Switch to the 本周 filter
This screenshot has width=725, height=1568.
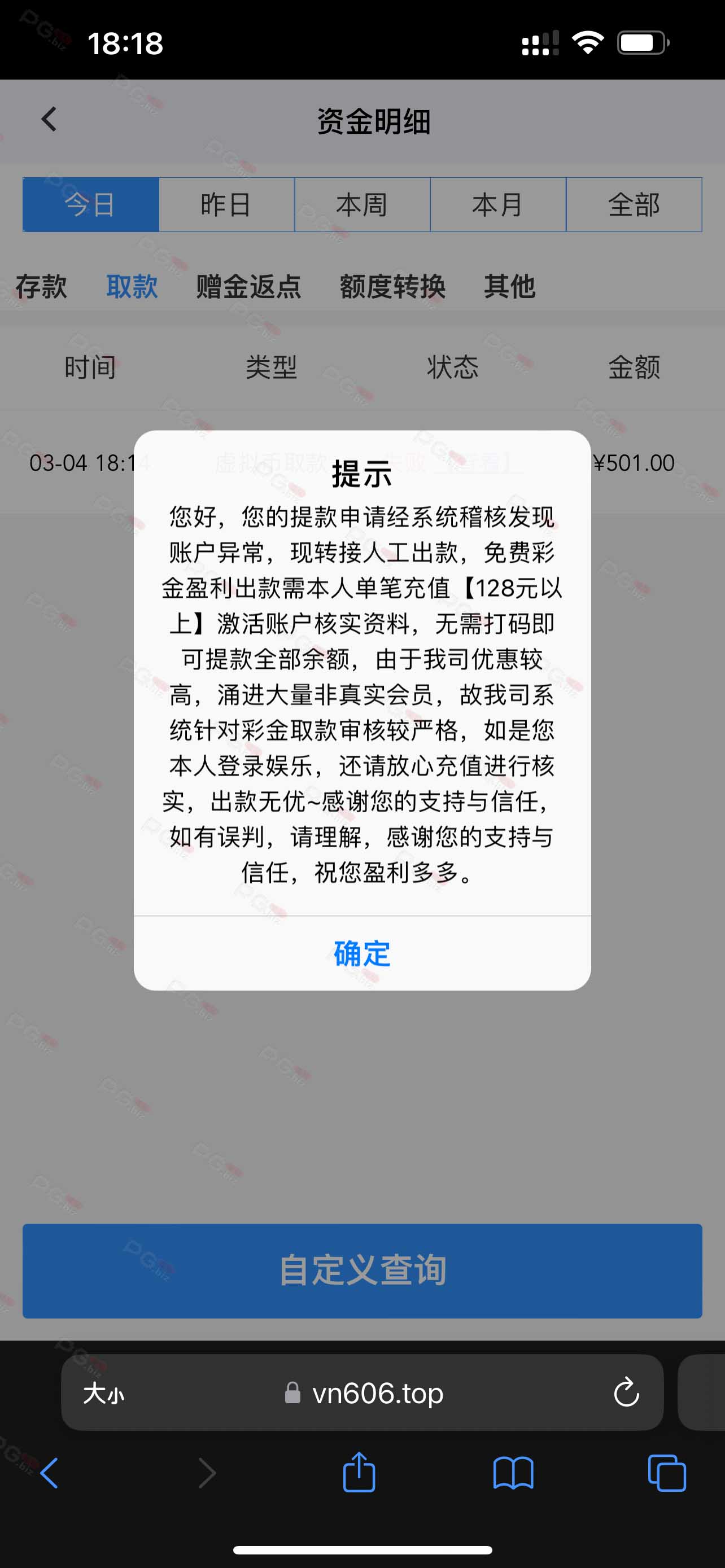[362, 204]
